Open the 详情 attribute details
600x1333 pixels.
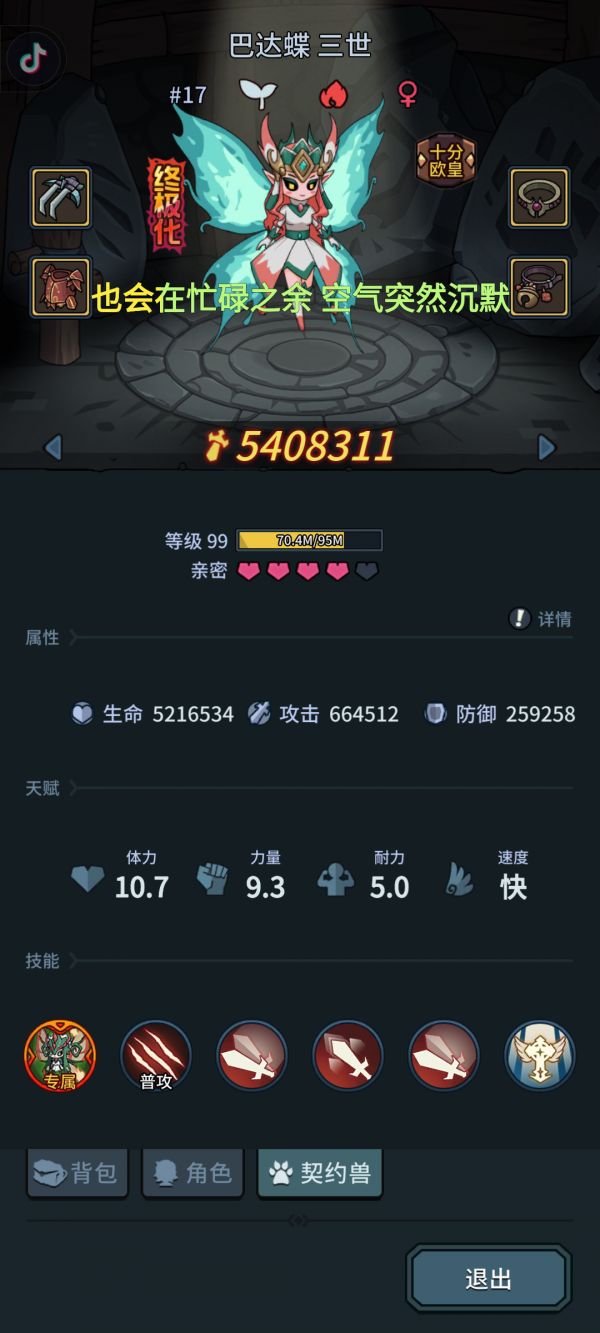coord(541,619)
